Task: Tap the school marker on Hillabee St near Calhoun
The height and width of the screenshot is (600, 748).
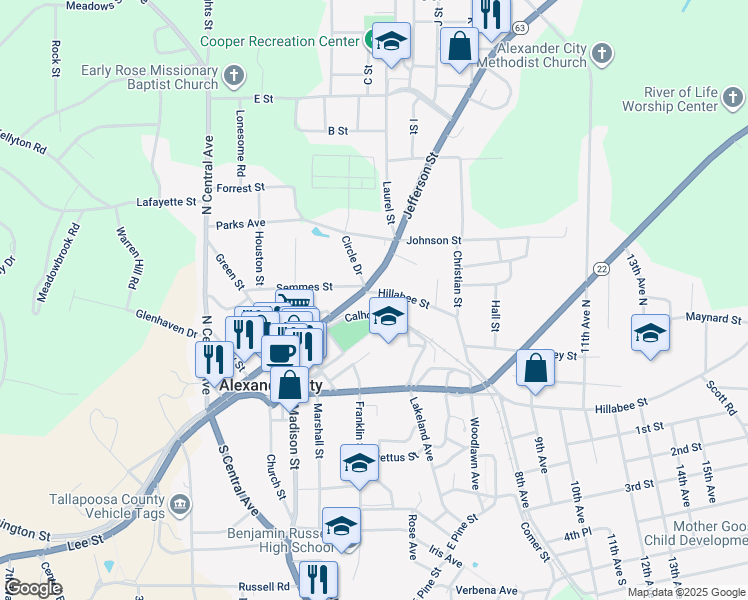Action: 389,318
